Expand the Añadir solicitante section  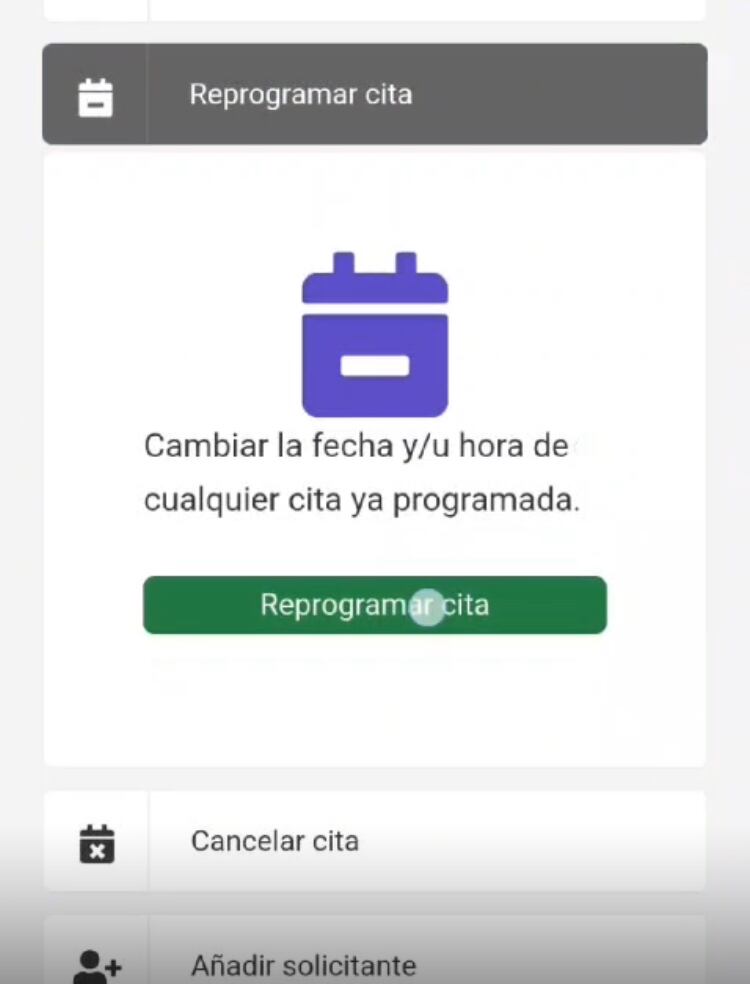point(374,963)
